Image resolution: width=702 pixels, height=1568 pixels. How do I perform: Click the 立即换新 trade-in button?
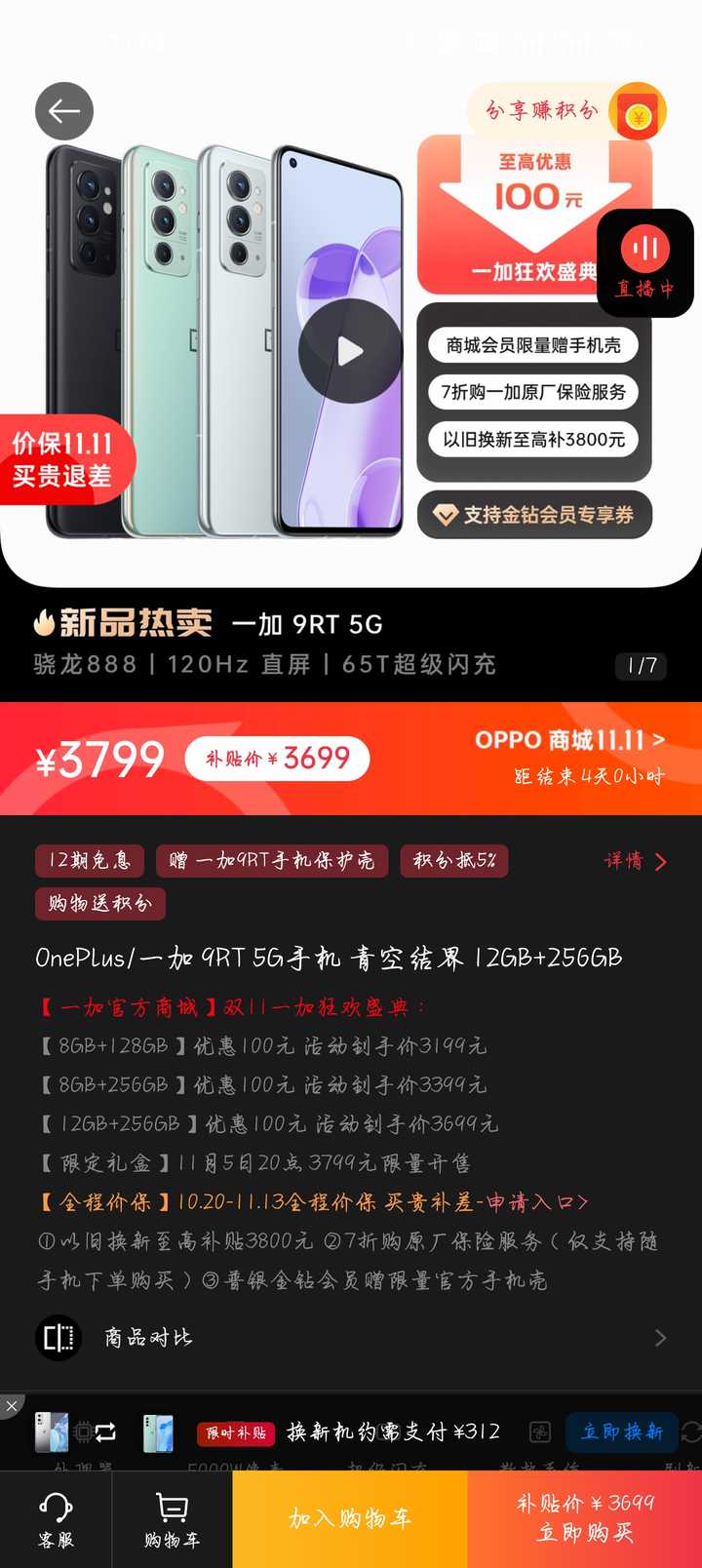tap(621, 1433)
